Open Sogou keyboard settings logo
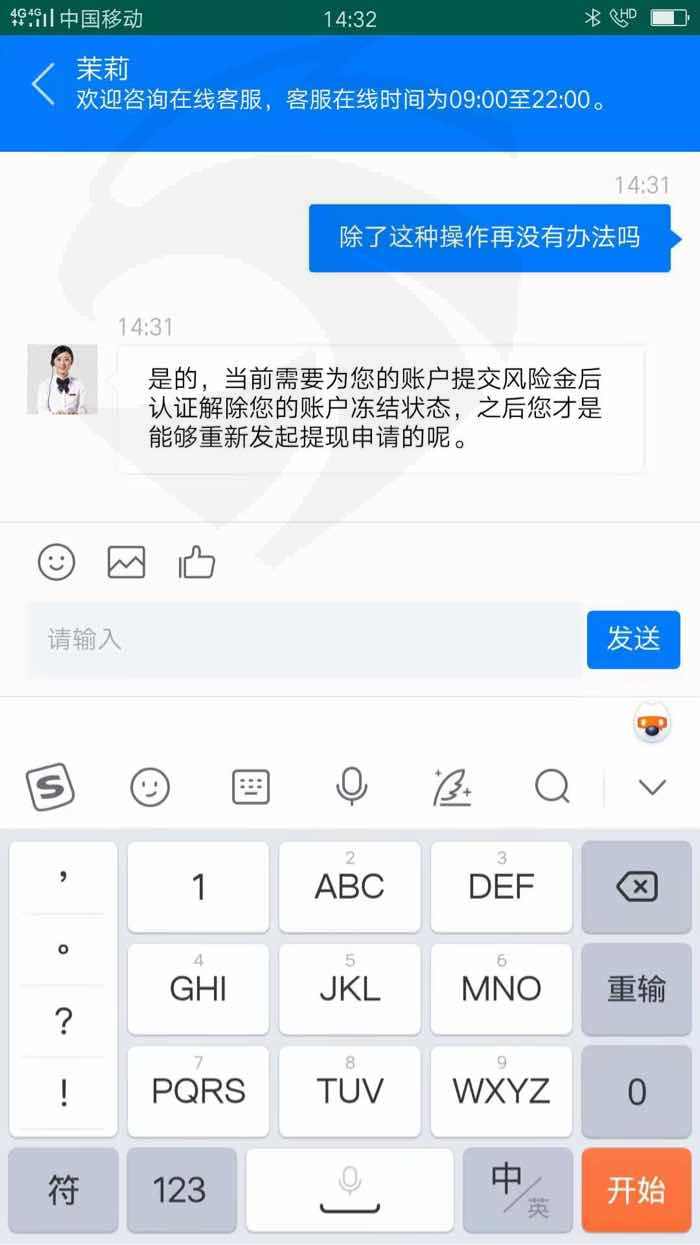Screen dimensions: 700x1245 point(50,788)
